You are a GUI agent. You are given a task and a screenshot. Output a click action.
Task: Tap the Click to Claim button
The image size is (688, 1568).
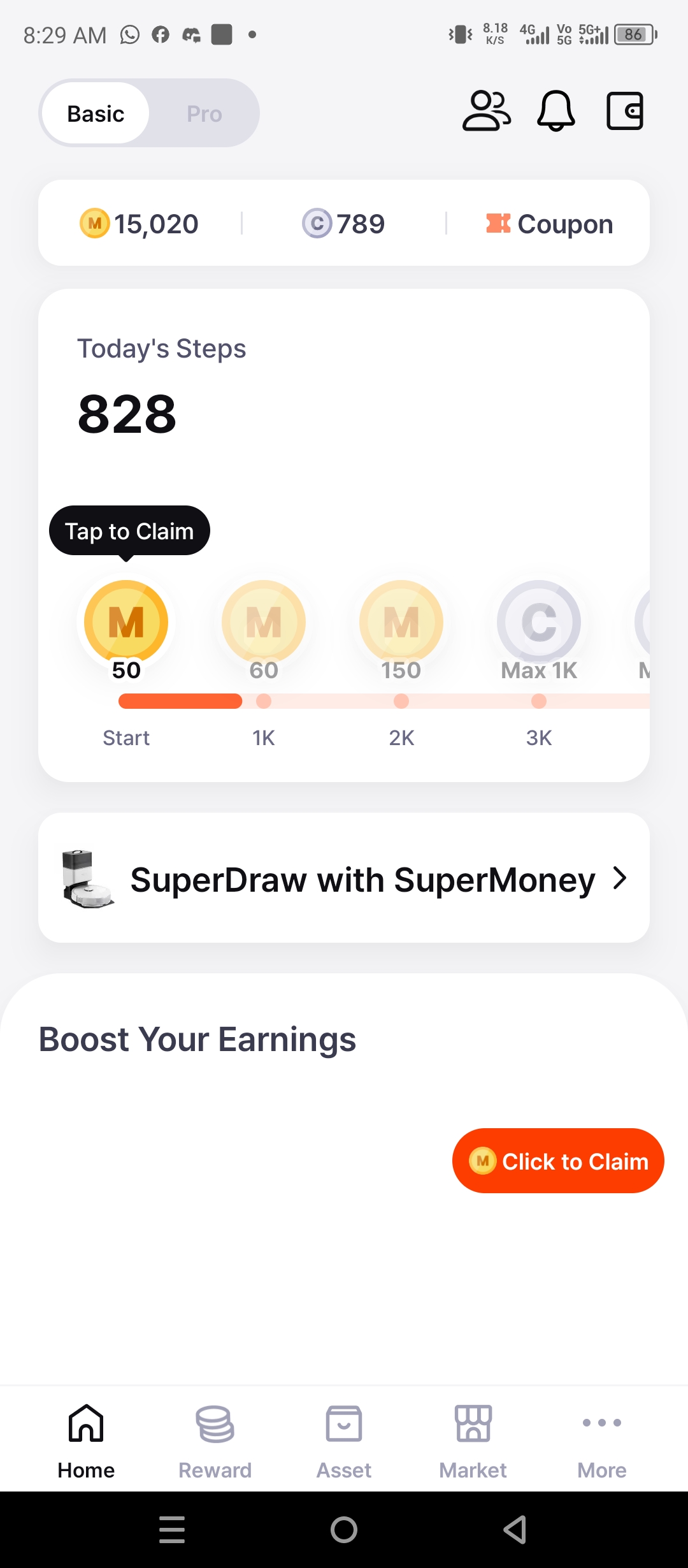tap(558, 1161)
